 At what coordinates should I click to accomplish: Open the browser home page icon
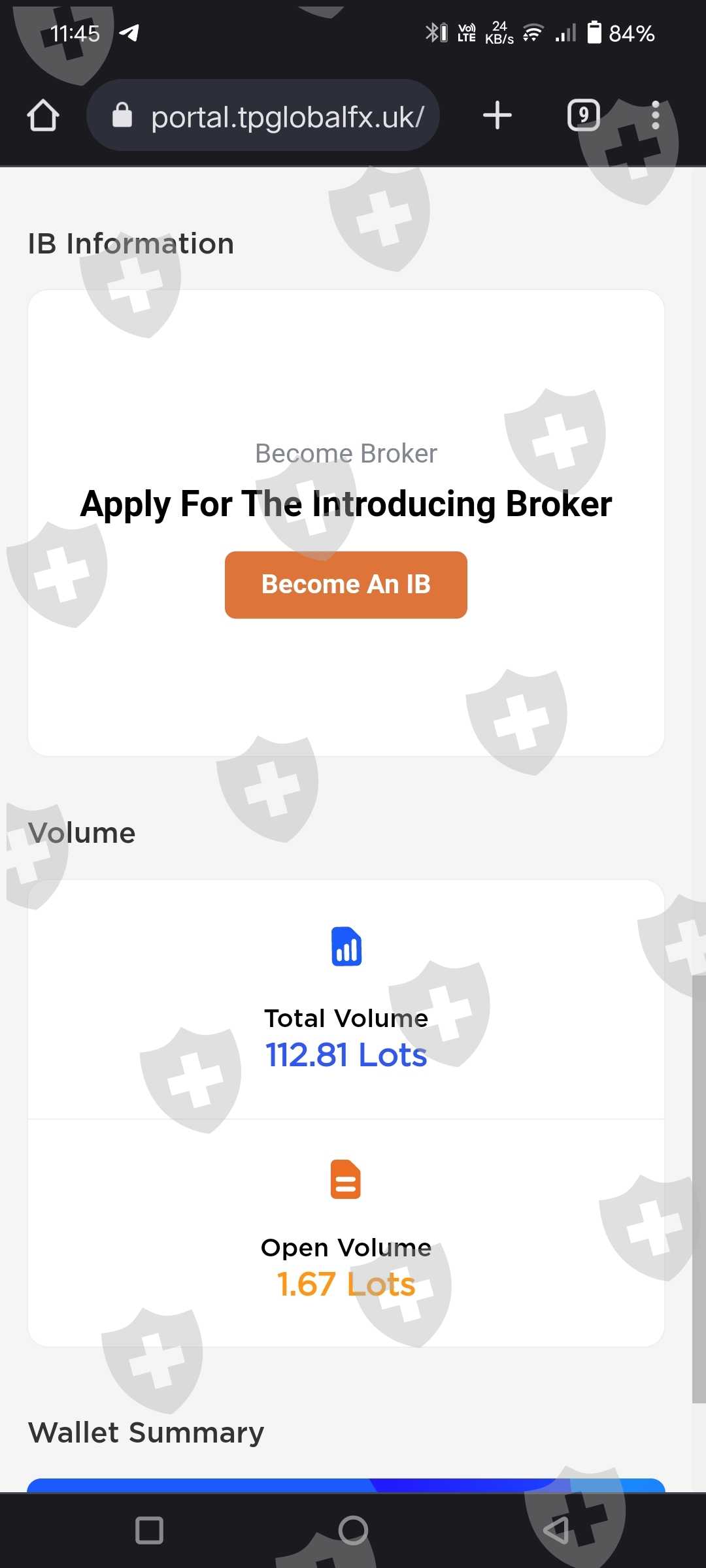click(43, 116)
